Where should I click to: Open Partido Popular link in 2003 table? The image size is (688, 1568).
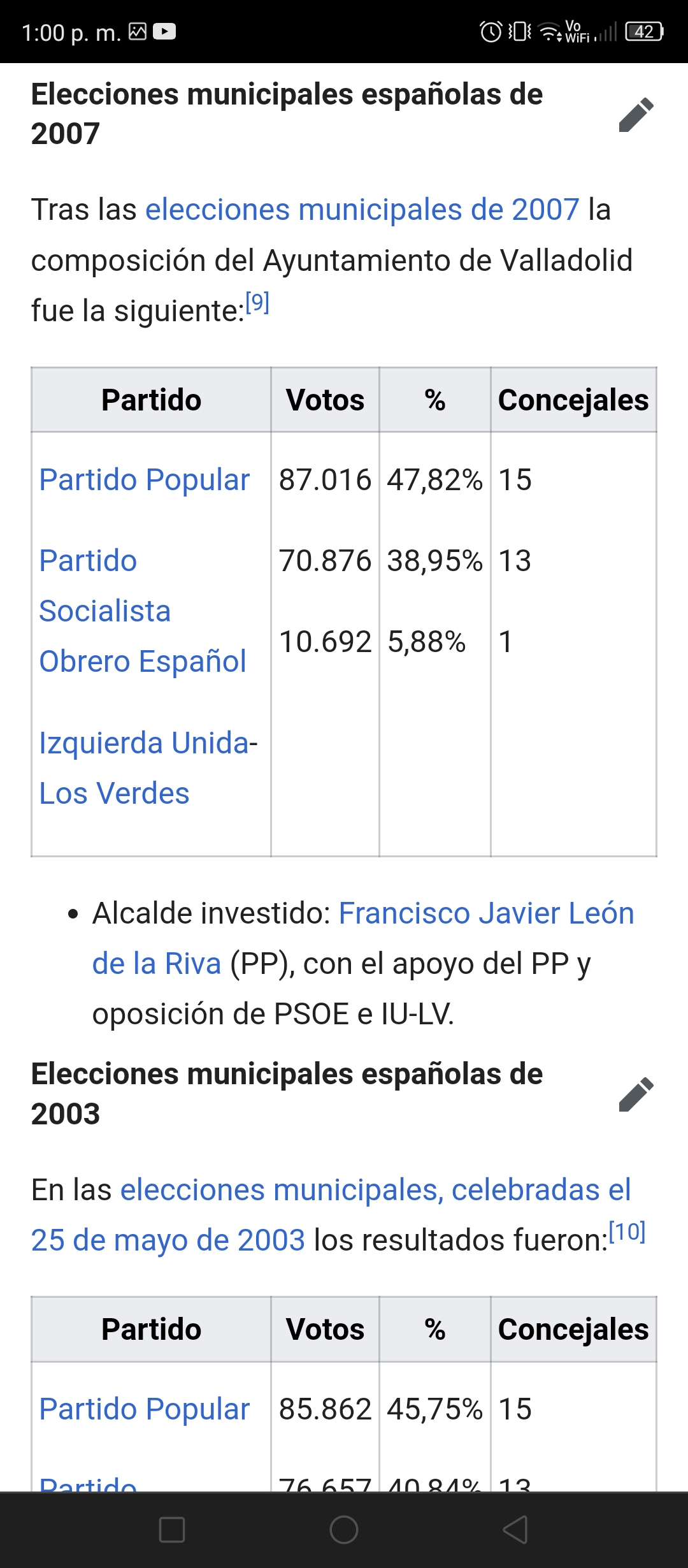[x=145, y=1409]
